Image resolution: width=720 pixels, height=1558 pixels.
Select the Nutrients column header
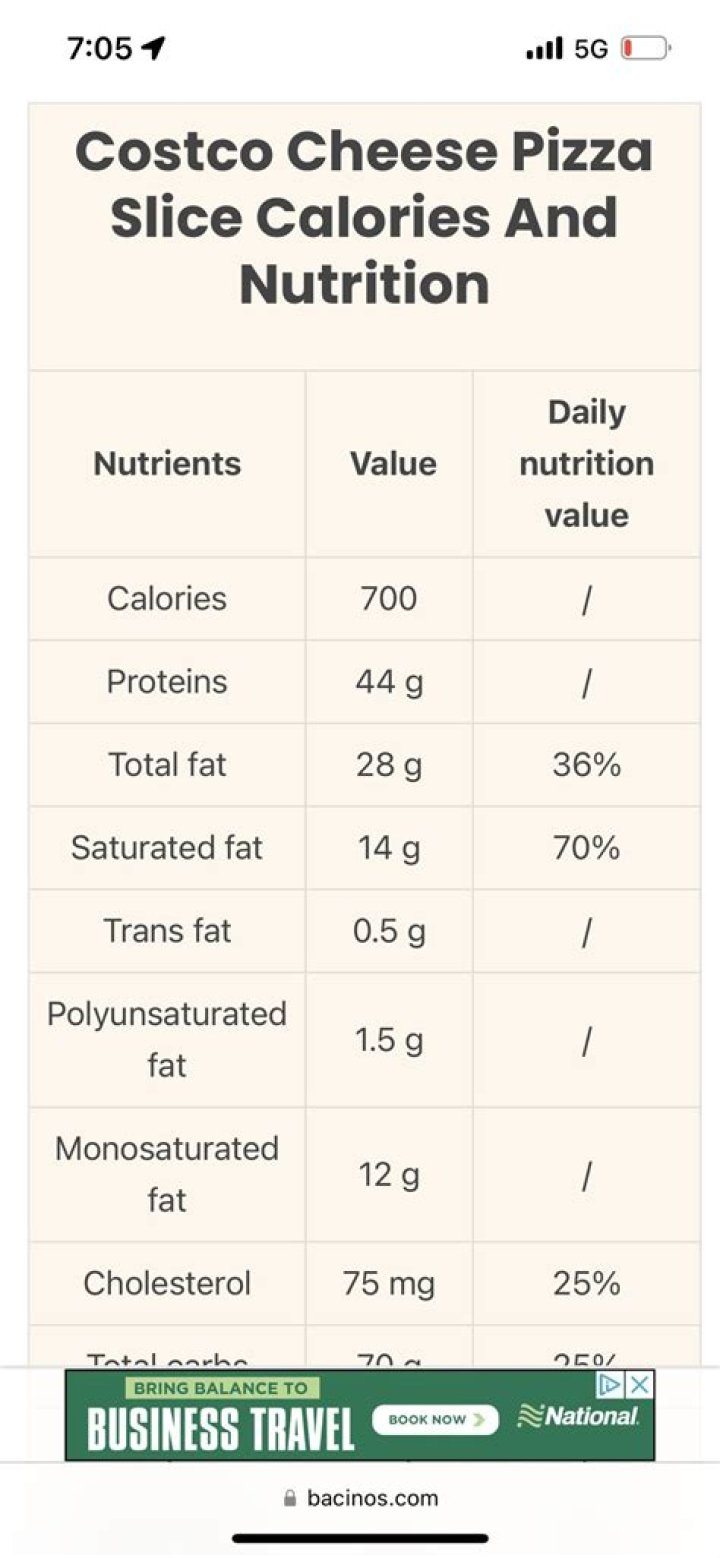166,463
